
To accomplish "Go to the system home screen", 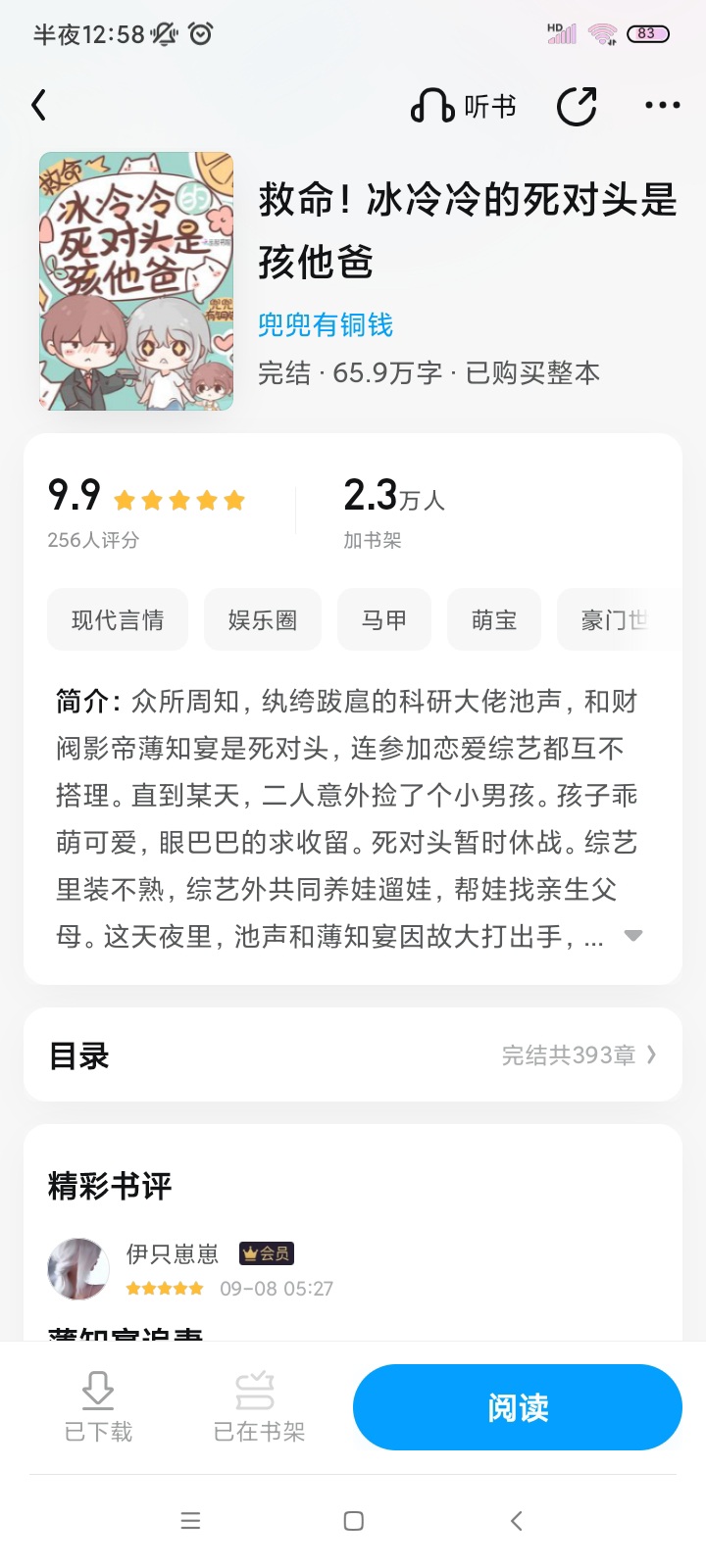I will pos(354,1521).
